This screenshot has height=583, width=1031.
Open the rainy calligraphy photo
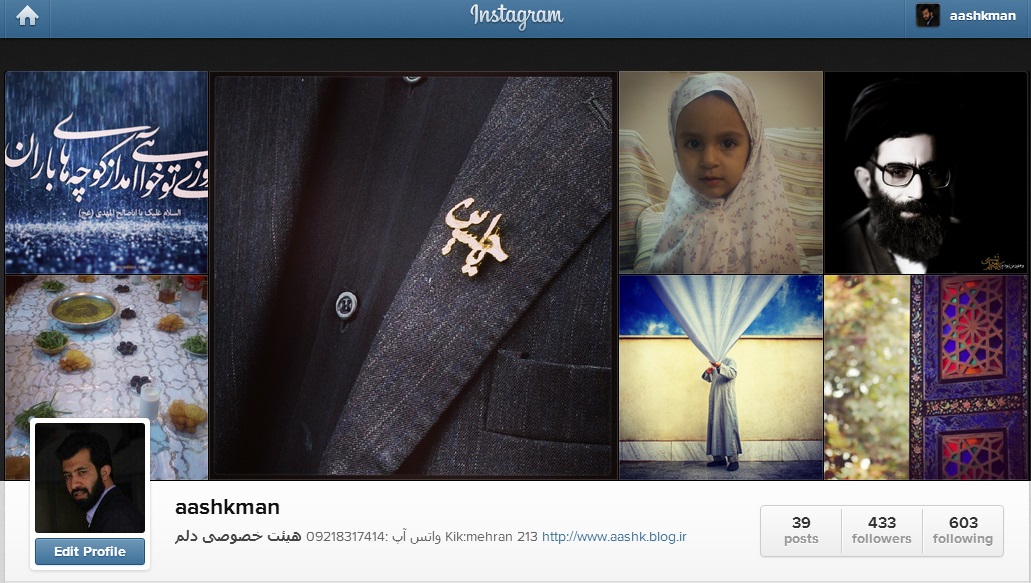click(x=106, y=172)
